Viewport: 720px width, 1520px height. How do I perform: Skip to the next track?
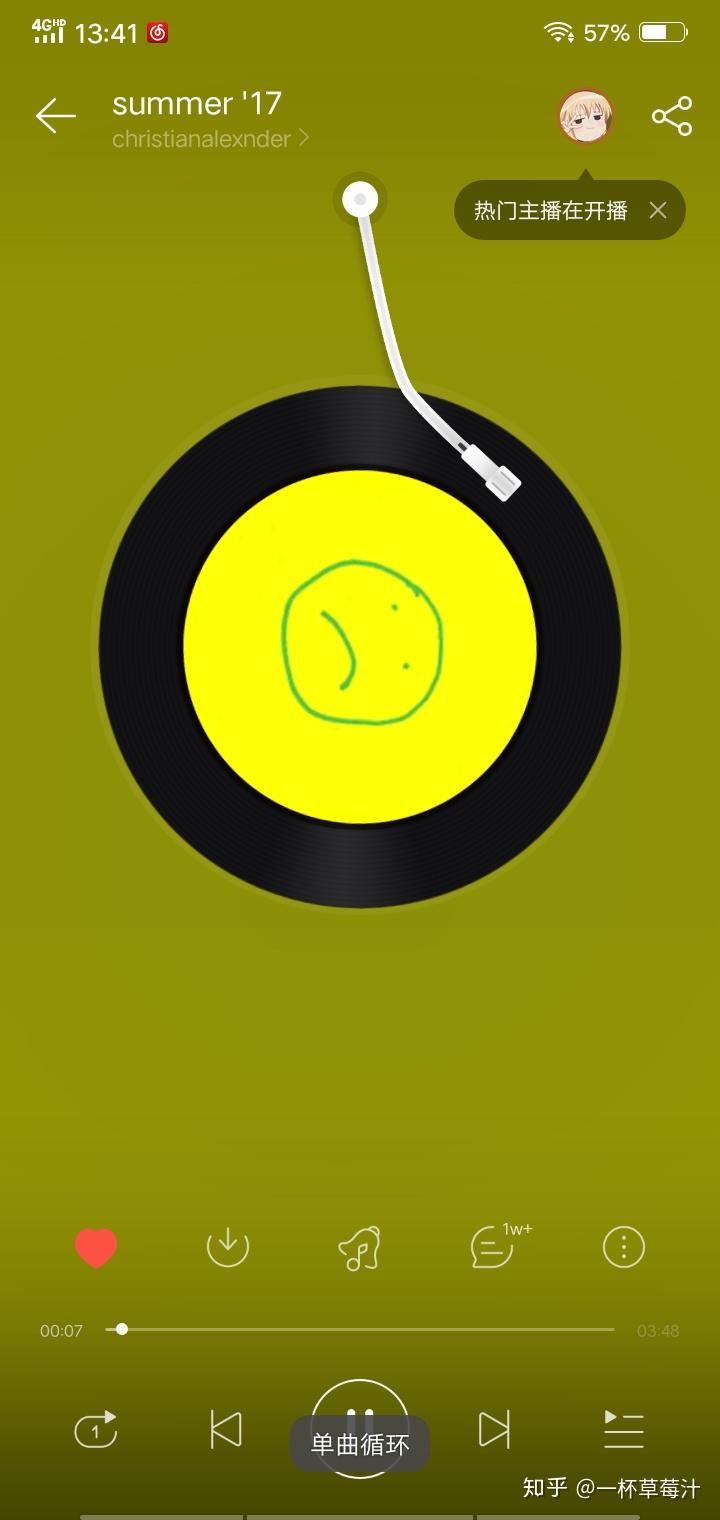[x=494, y=1430]
